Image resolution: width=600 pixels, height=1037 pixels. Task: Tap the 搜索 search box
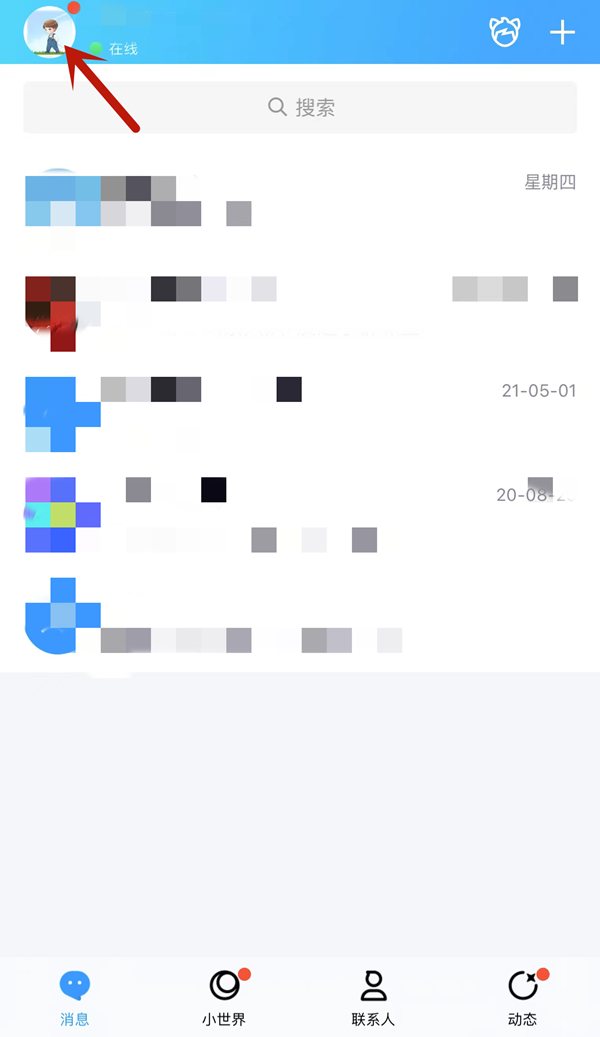(300, 107)
